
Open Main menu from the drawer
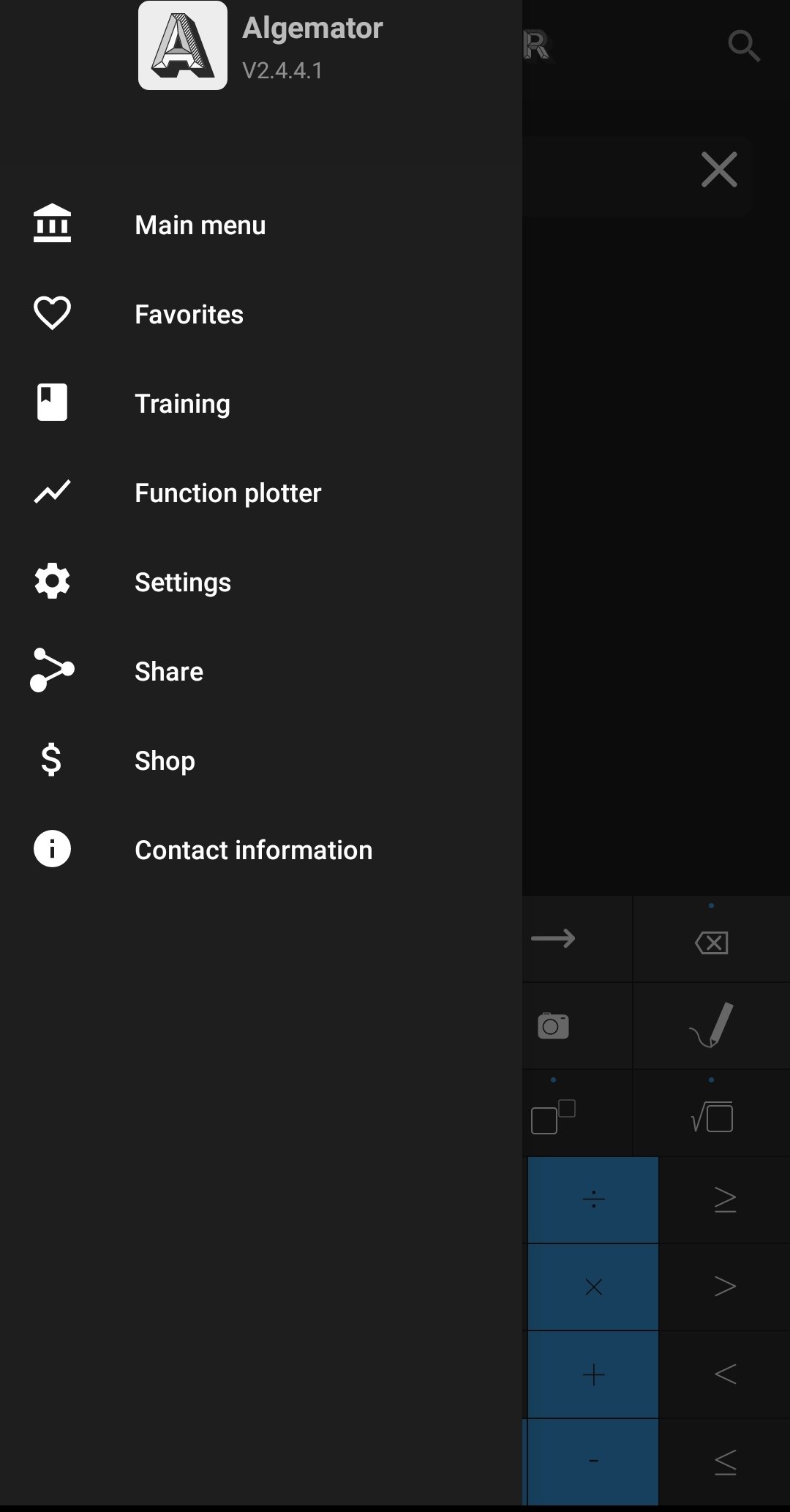click(261, 225)
